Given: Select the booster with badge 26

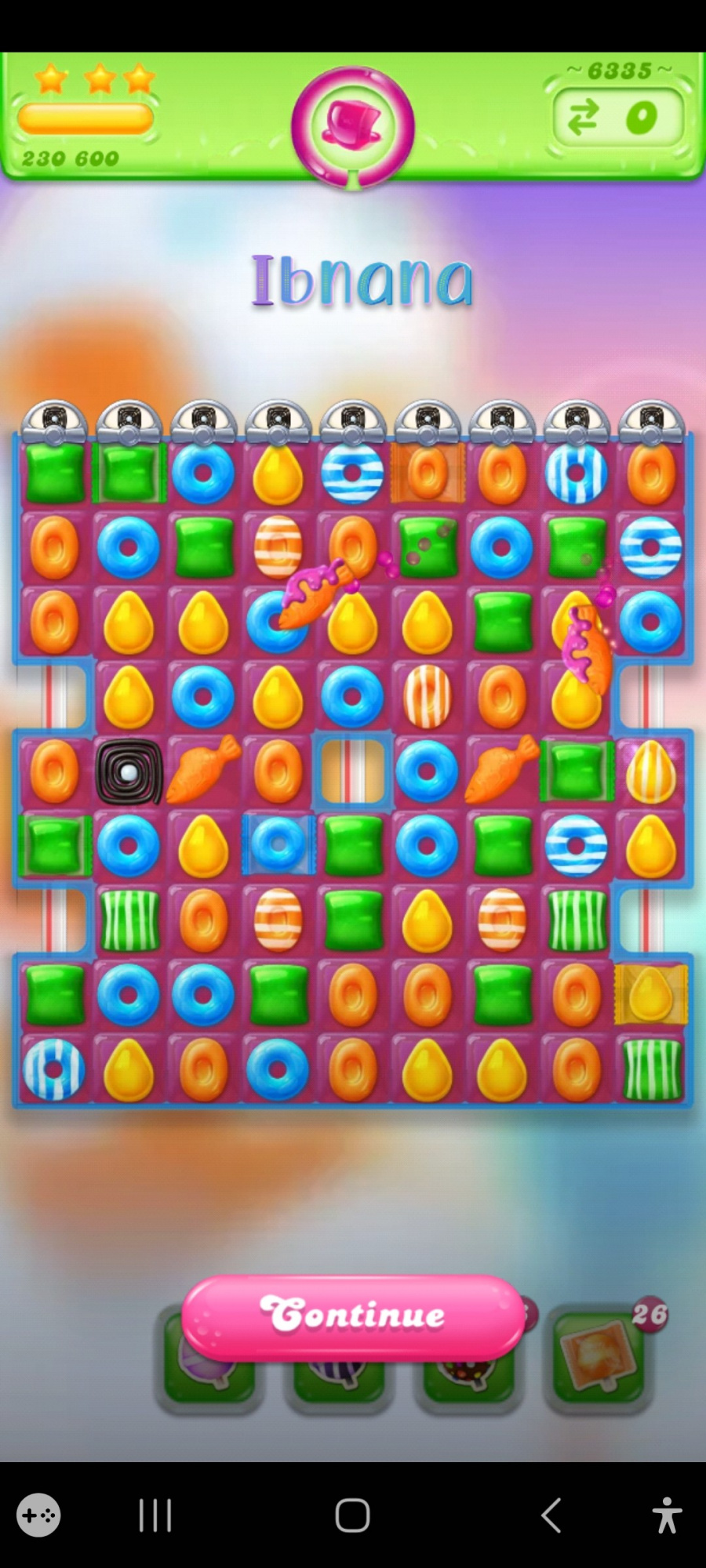Looking at the screenshot, I should (600, 1360).
